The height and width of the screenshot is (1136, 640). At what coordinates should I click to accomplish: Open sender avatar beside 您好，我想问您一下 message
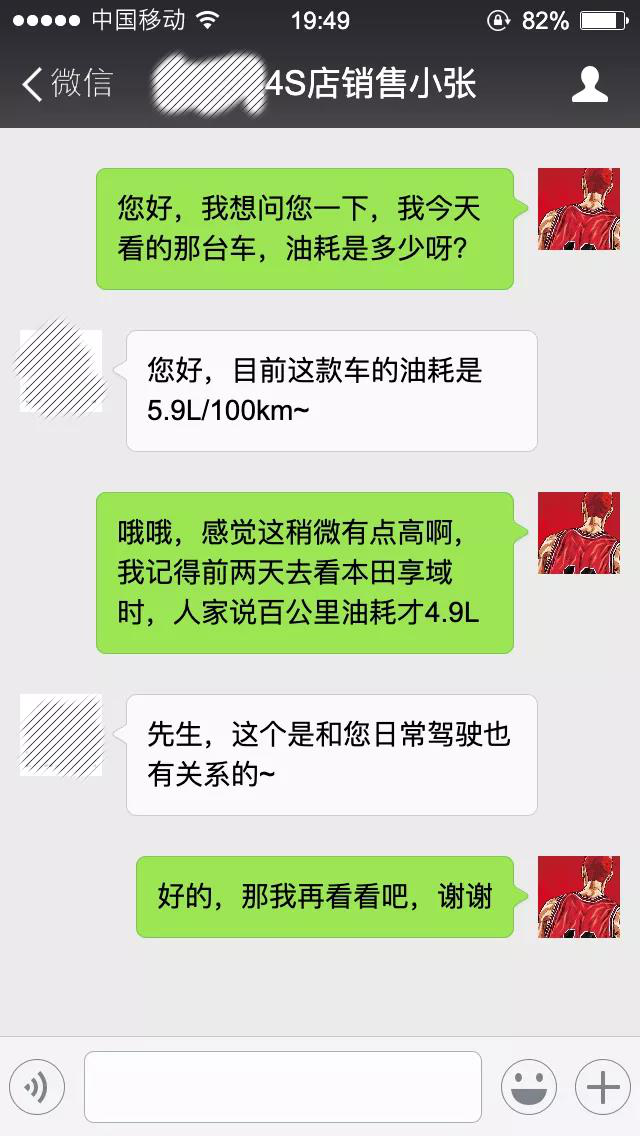click(579, 209)
